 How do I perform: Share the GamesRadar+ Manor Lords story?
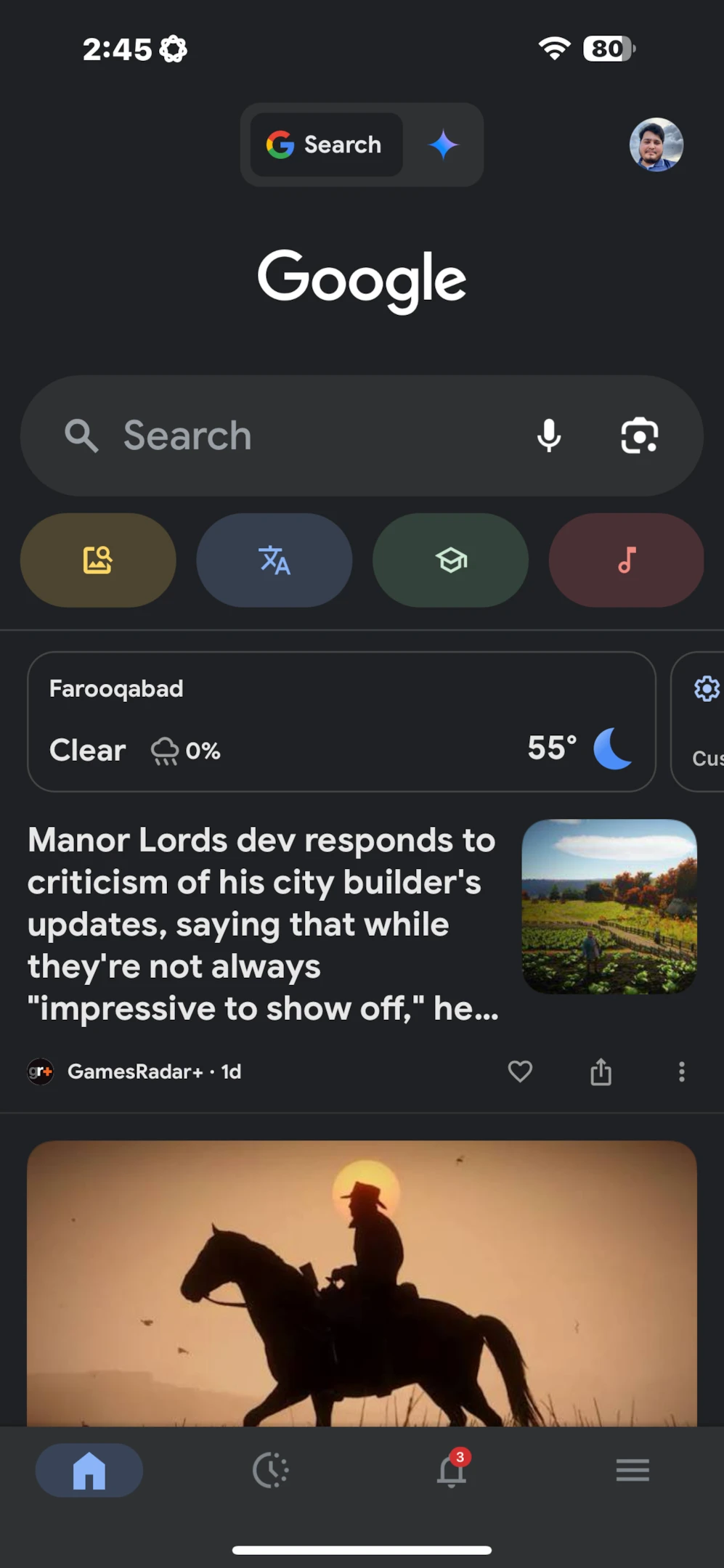tap(601, 1071)
